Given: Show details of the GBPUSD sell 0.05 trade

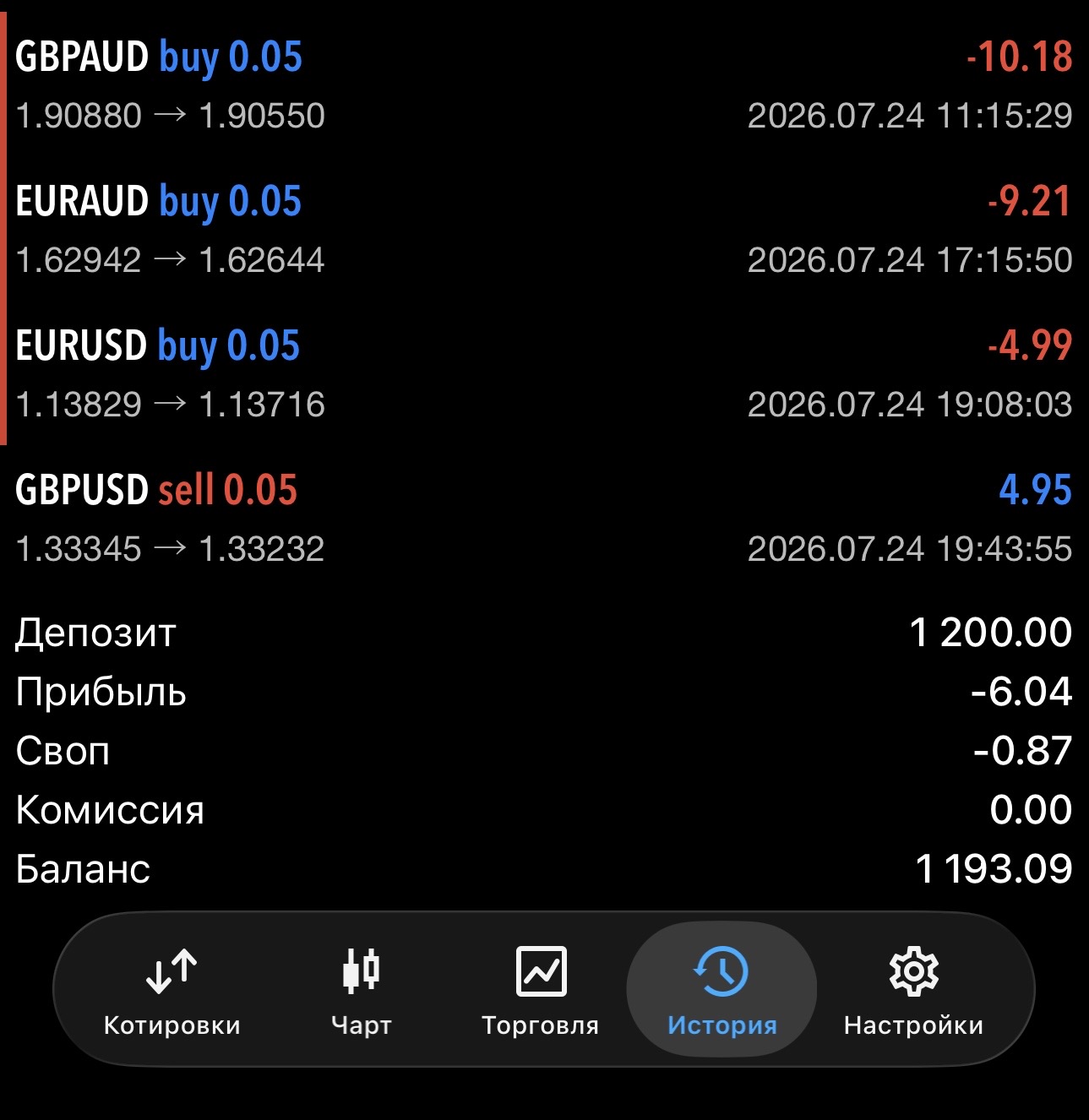Looking at the screenshot, I should pos(544,518).
